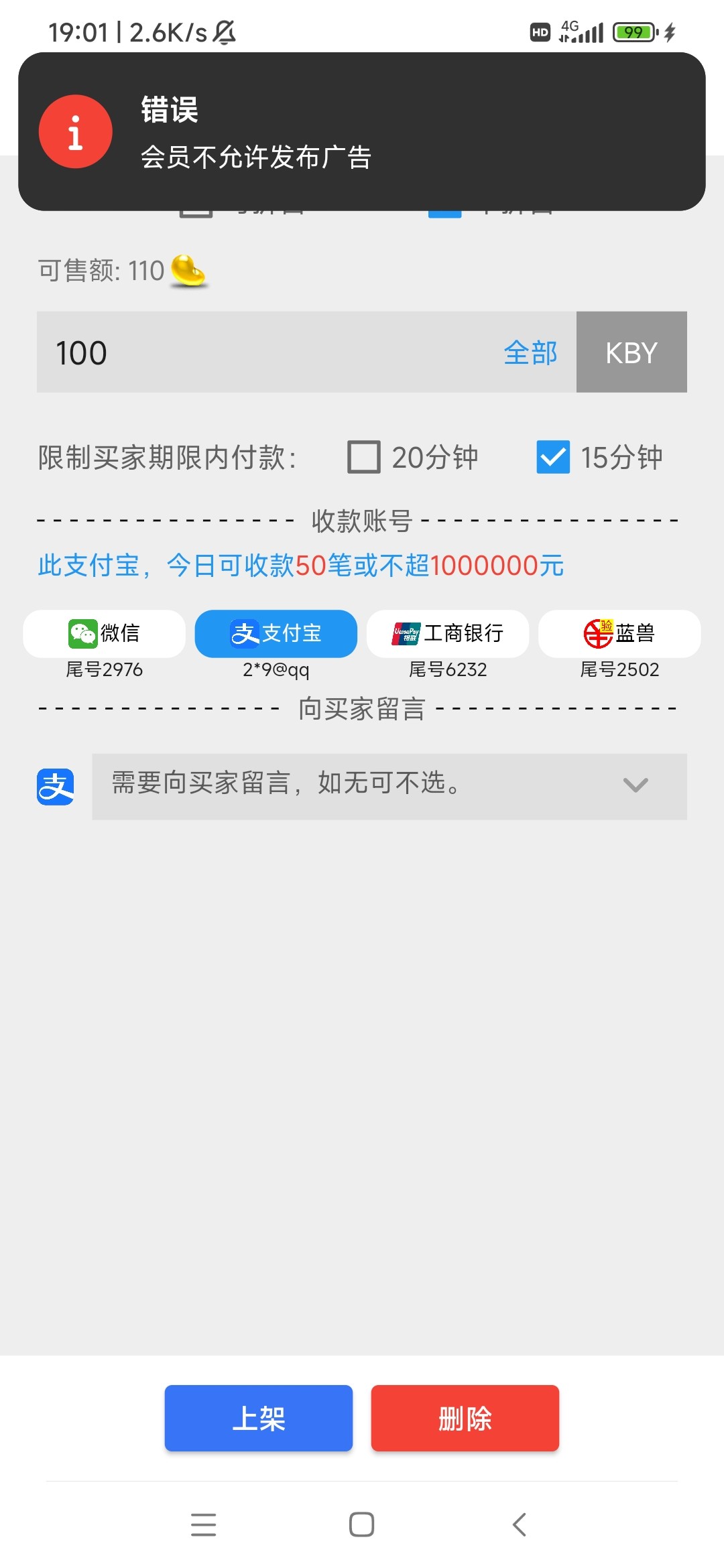Choose 工商银行 as the receiving account
724x1568 pixels.
[448, 633]
